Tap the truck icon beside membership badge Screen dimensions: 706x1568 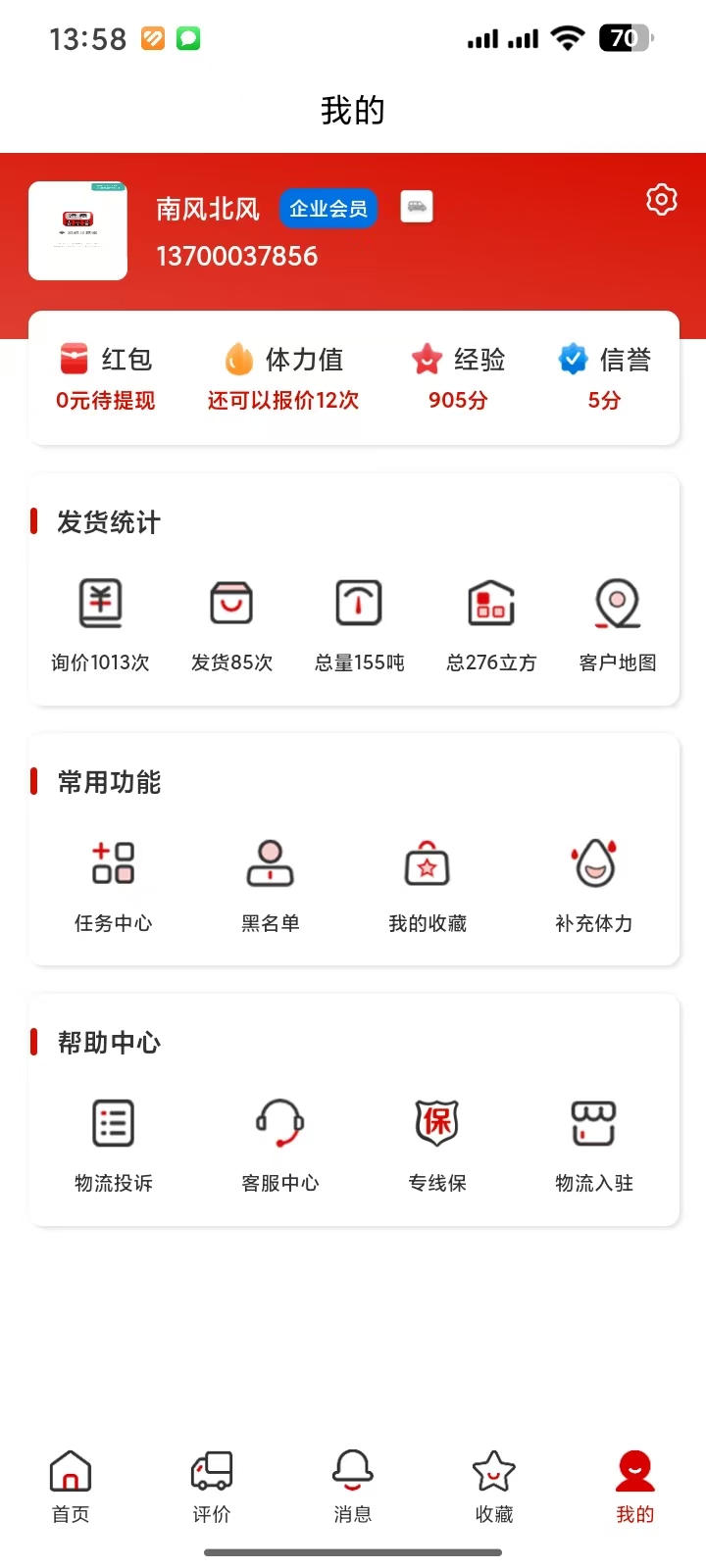tap(416, 207)
